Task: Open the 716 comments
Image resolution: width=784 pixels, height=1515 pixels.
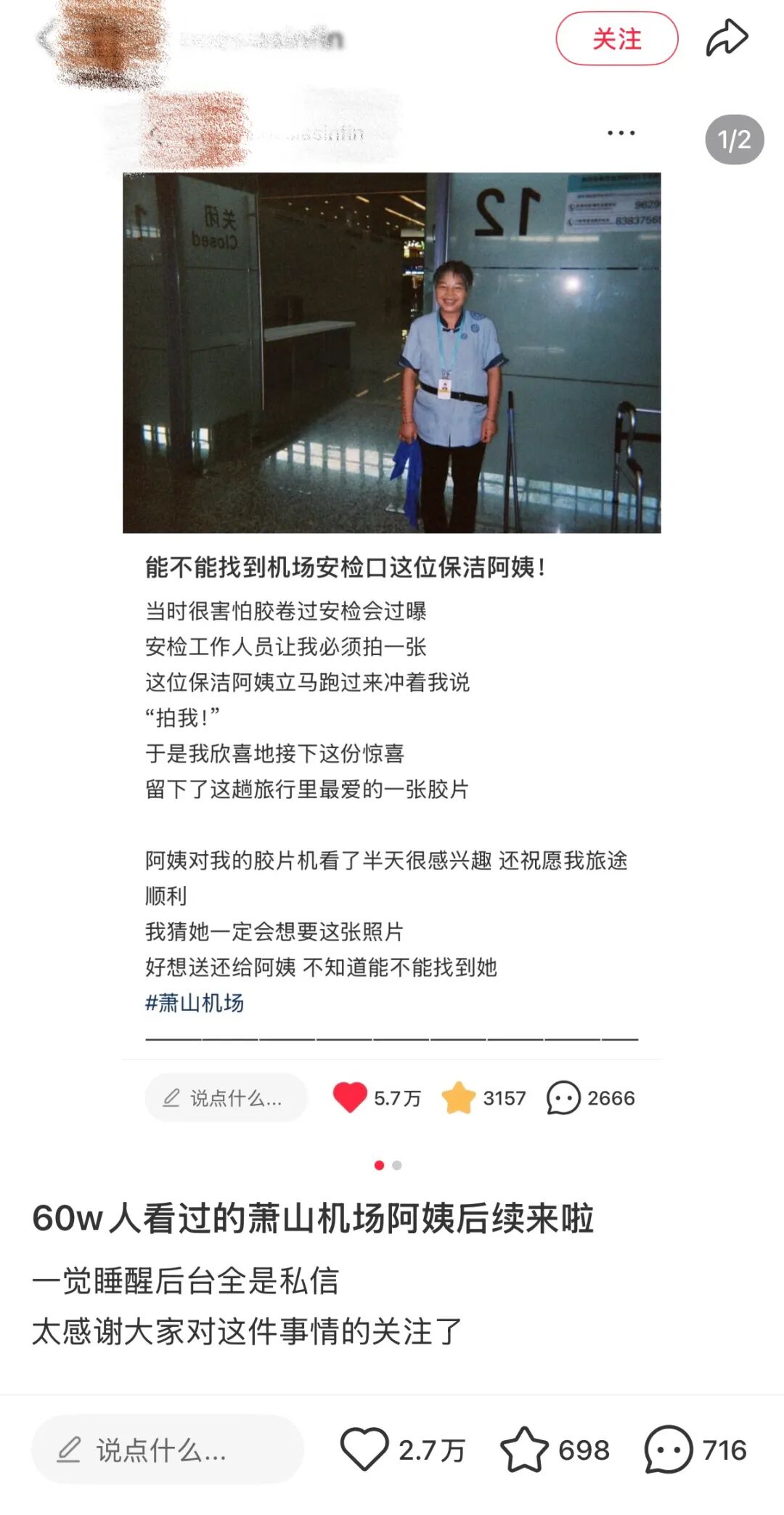Action: (668, 1450)
